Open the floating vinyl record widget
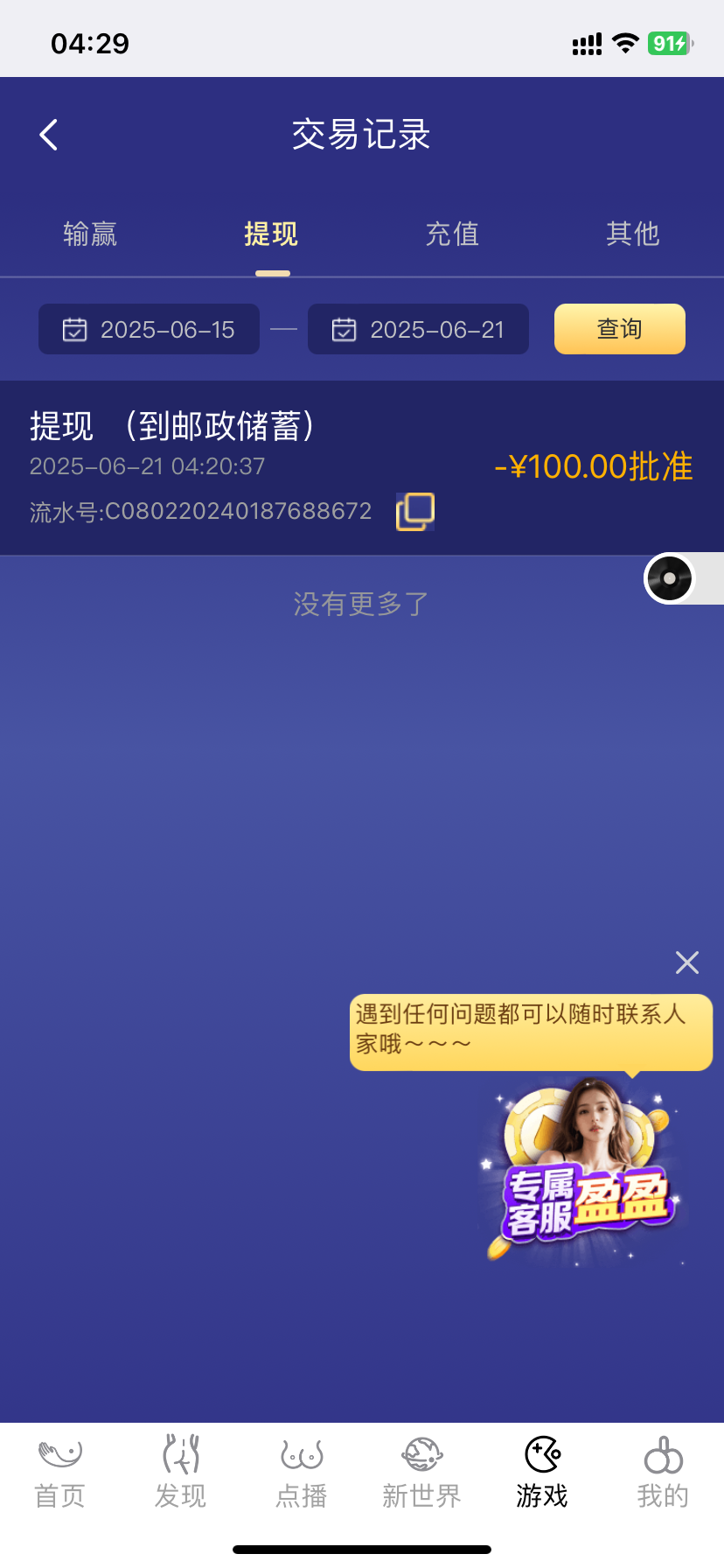Screen dimensions: 724x1568 click(x=671, y=578)
